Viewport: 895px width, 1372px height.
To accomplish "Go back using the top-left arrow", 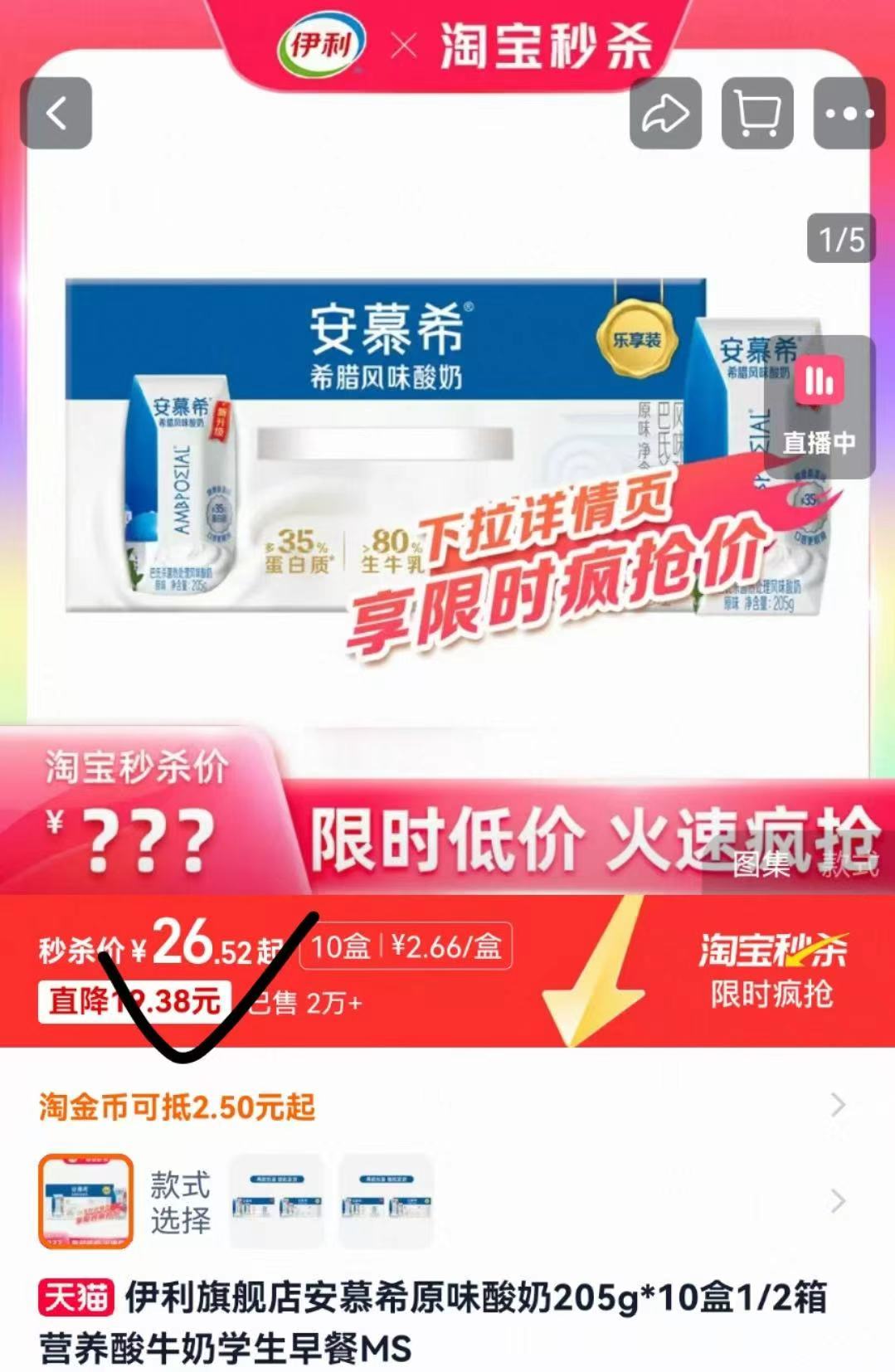I will [56, 114].
